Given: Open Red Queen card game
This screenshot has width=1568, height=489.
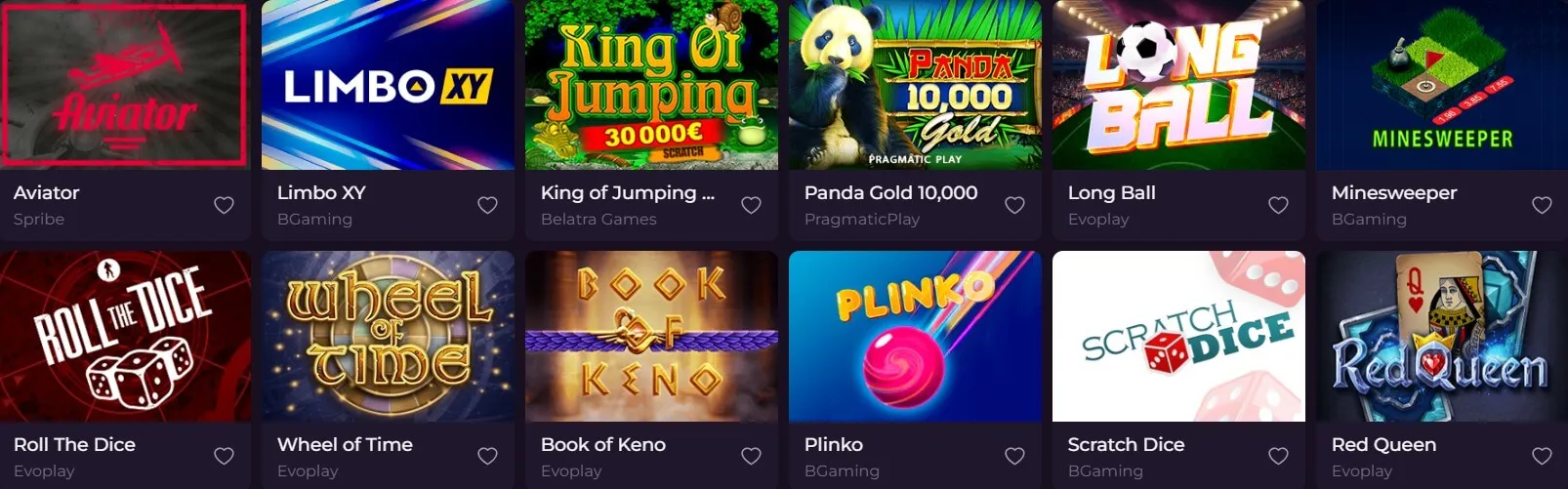Looking at the screenshot, I should pos(1442,337).
